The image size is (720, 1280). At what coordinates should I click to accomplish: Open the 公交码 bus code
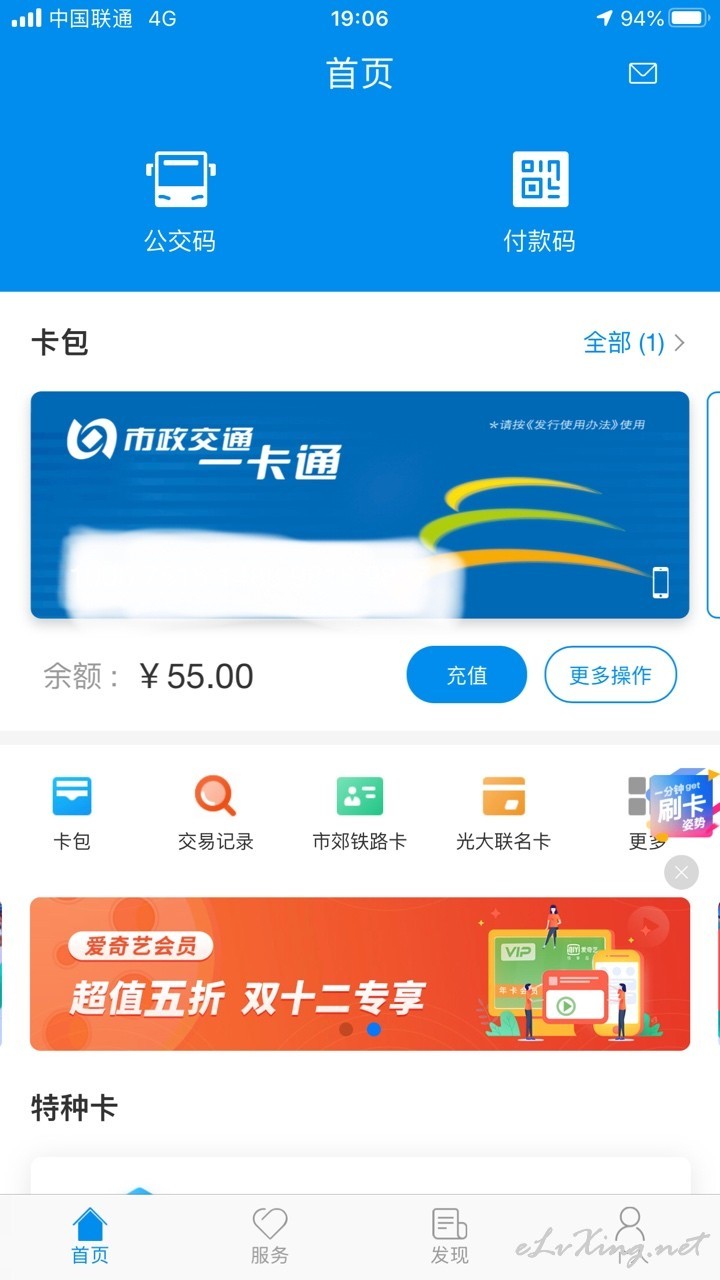point(180,203)
